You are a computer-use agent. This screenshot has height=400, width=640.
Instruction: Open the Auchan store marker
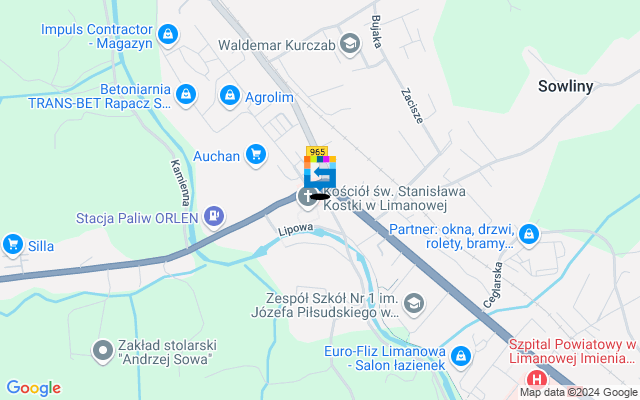256,155
